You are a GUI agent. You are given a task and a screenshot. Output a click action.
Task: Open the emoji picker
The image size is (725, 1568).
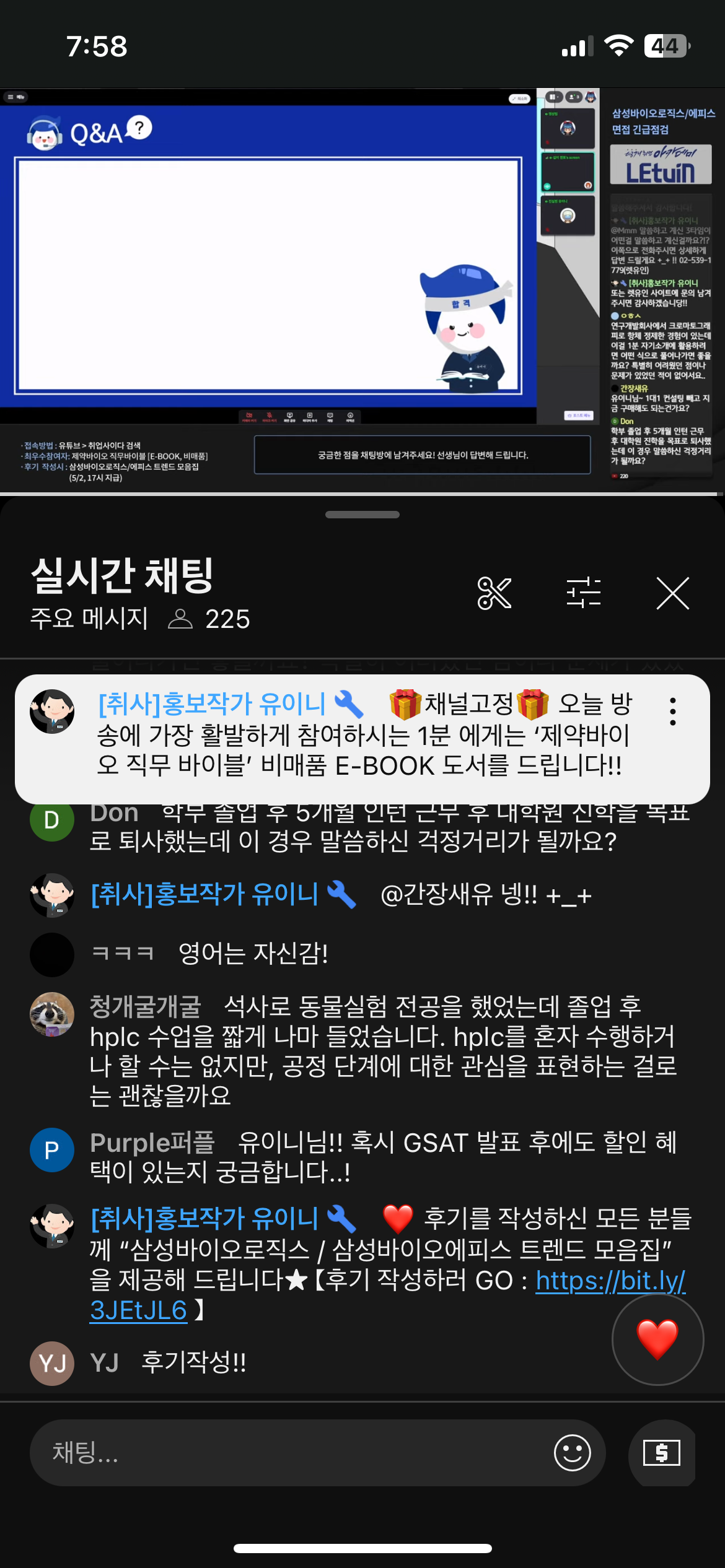[572, 1452]
